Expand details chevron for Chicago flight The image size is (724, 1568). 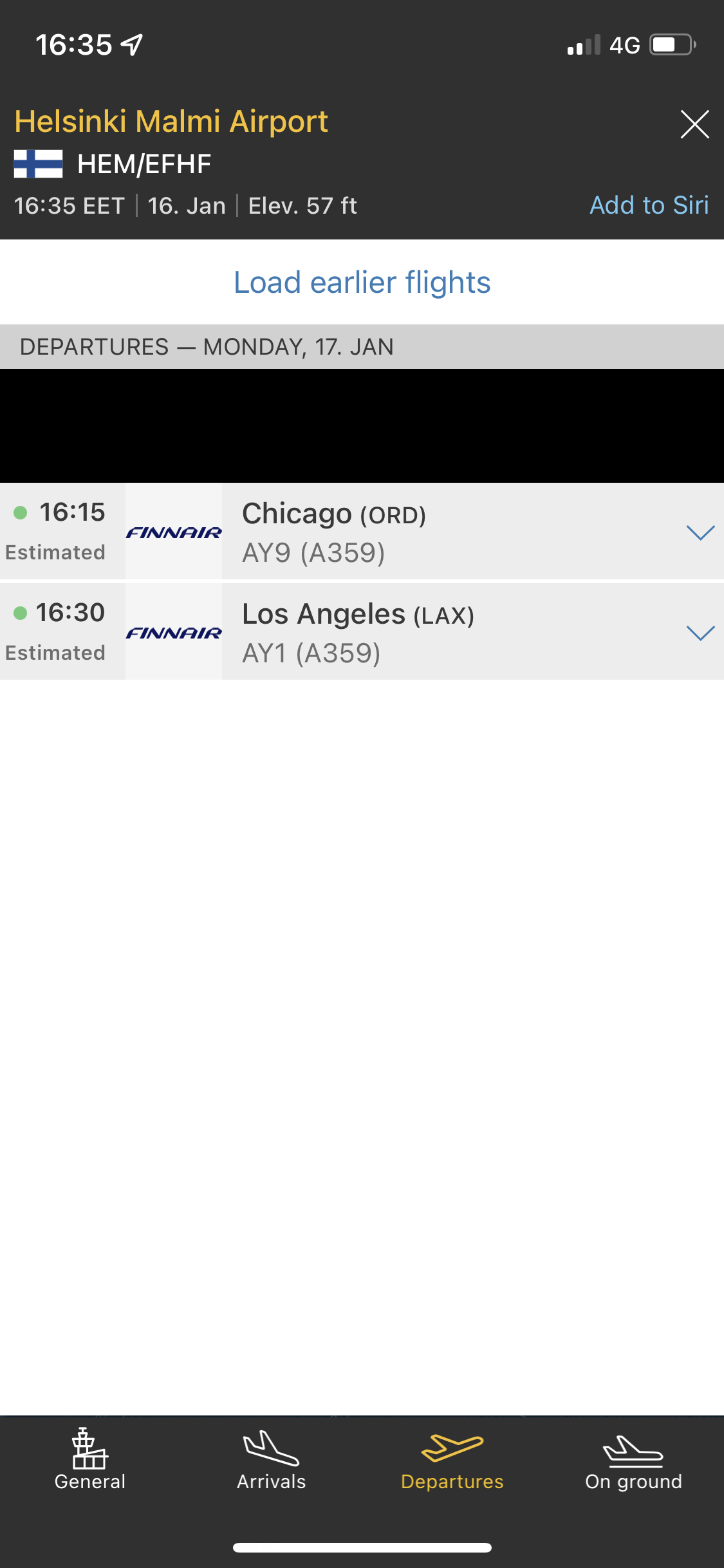pyautogui.click(x=700, y=532)
